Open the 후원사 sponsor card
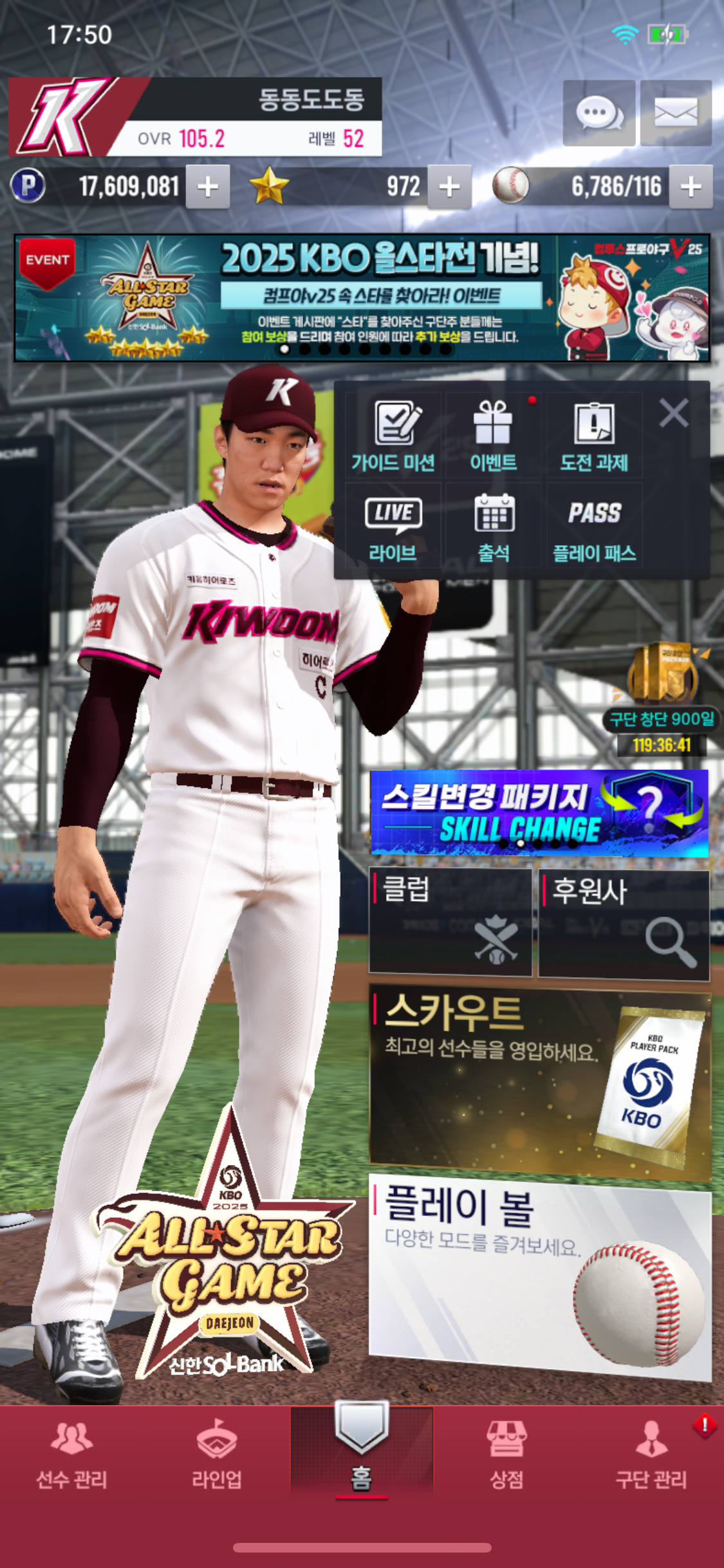Viewport: 724px width, 1568px height. 624,923
